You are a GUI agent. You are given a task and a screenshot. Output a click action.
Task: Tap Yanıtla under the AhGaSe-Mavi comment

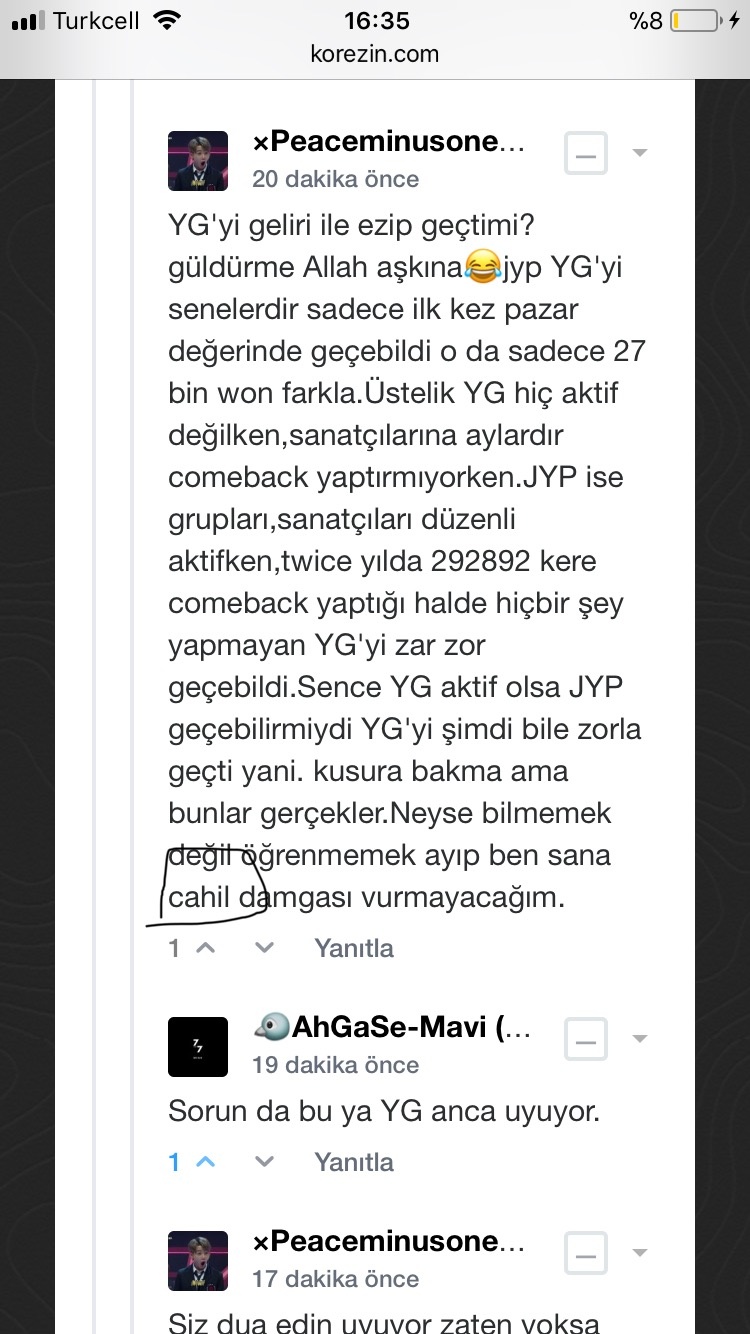coord(354,1161)
